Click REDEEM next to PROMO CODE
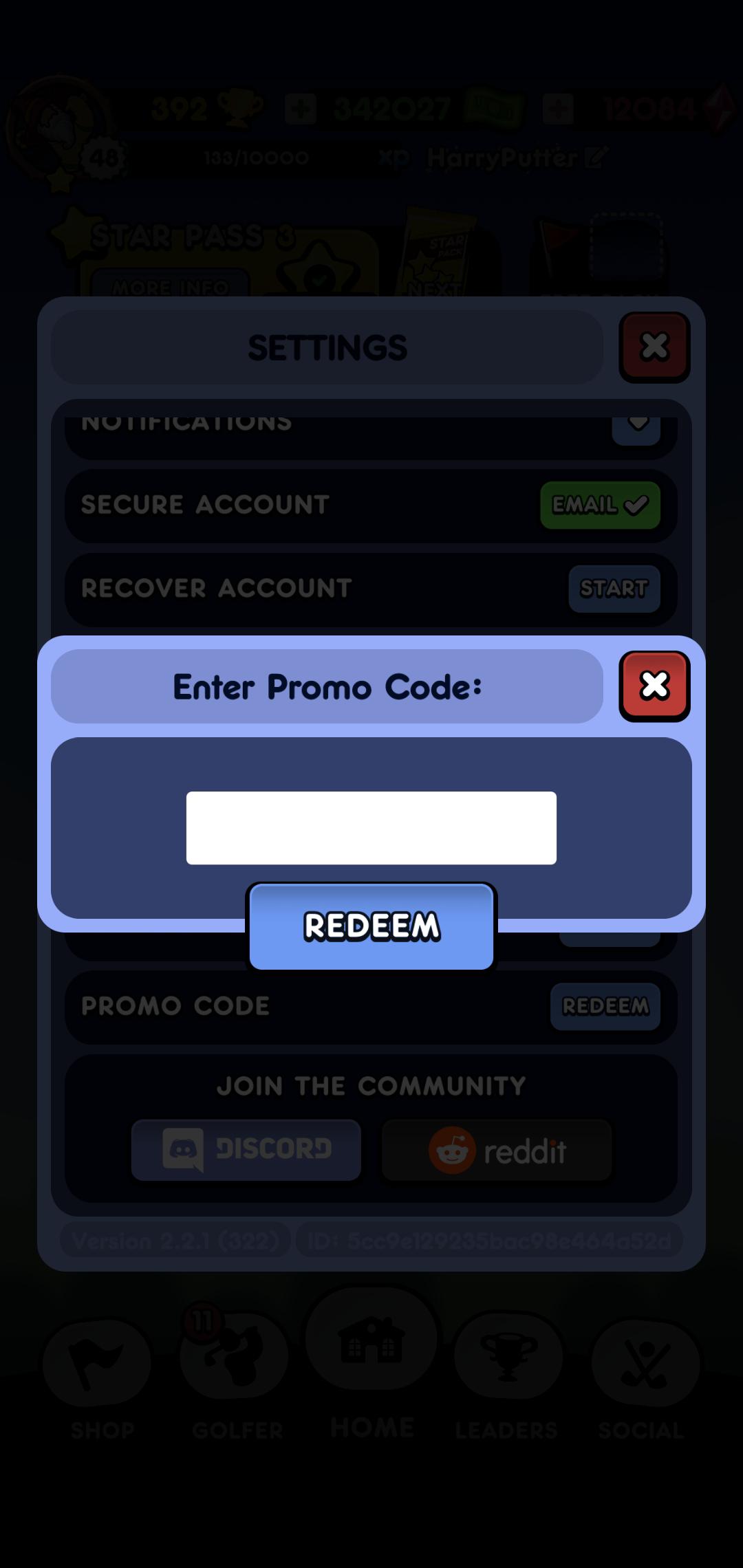743x1568 pixels. [x=605, y=1006]
